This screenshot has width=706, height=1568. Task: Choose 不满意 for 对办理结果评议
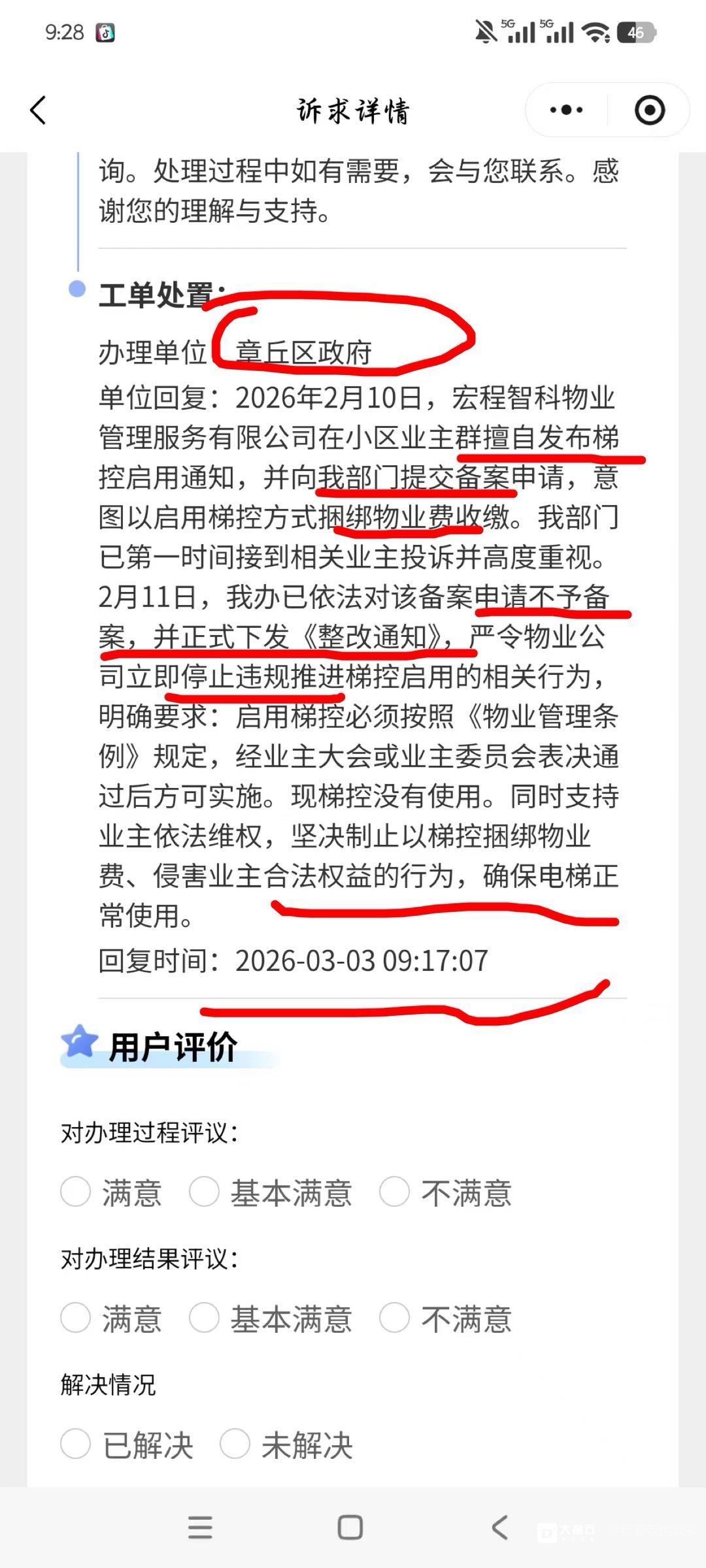[395, 1318]
